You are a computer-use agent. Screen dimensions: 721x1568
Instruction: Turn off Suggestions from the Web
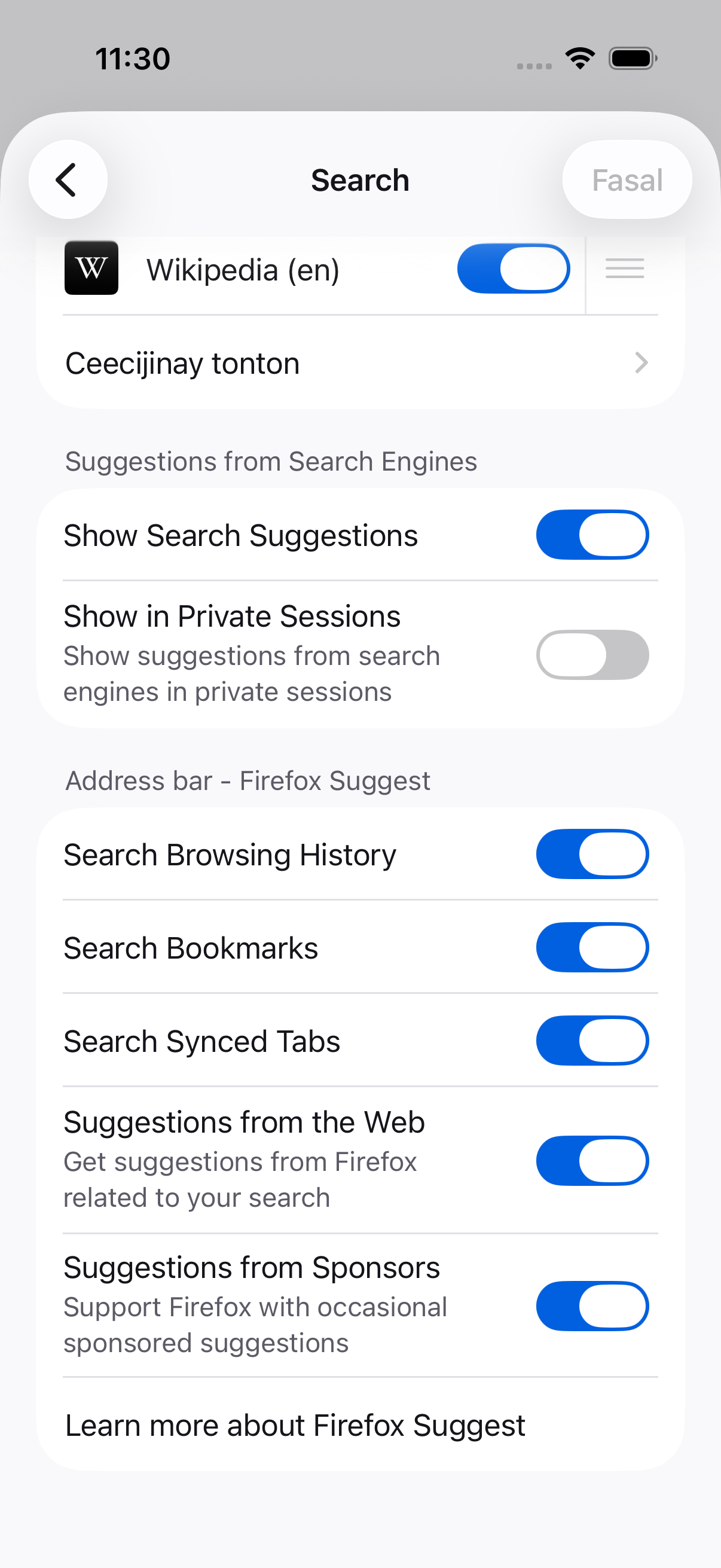tap(592, 1160)
